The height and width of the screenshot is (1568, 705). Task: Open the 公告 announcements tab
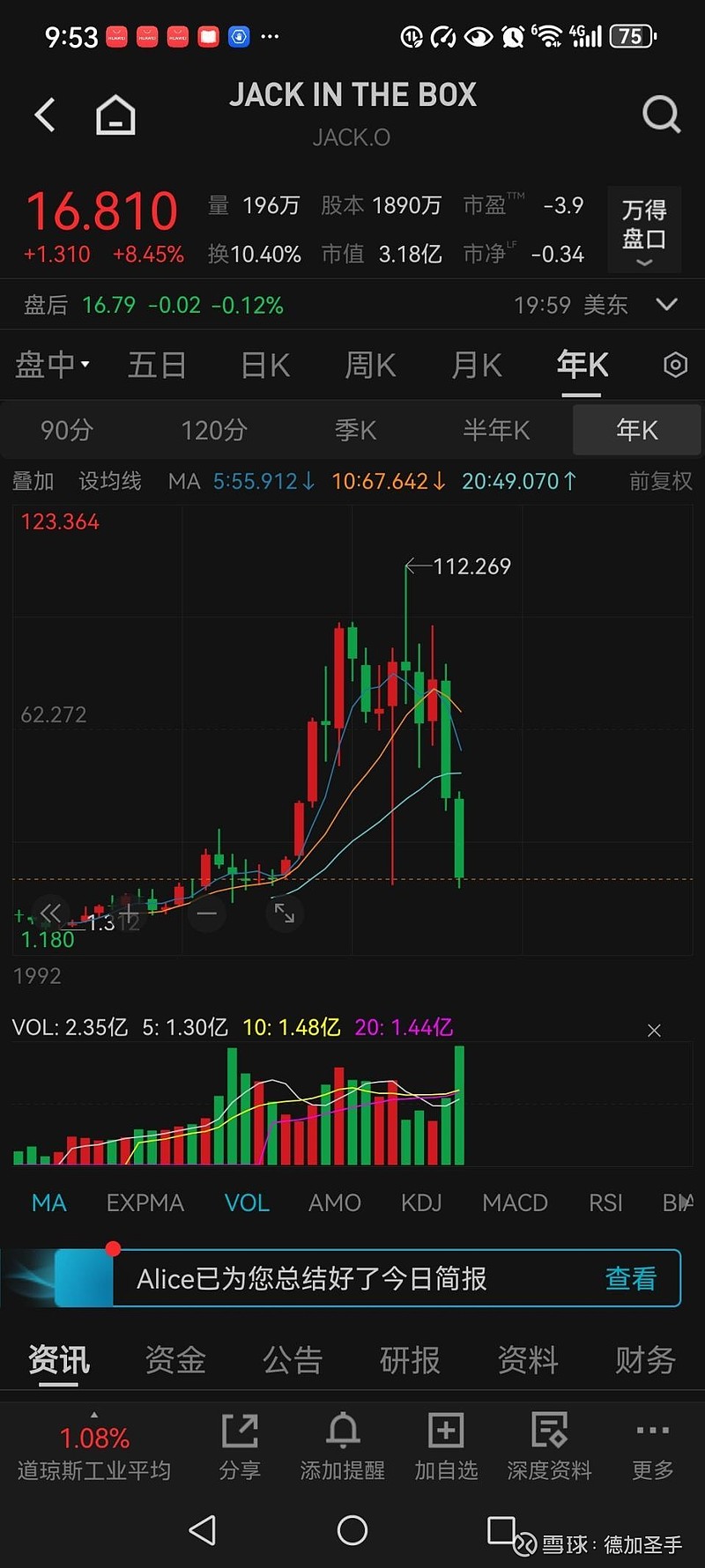pyautogui.click(x=293, y=1359)
